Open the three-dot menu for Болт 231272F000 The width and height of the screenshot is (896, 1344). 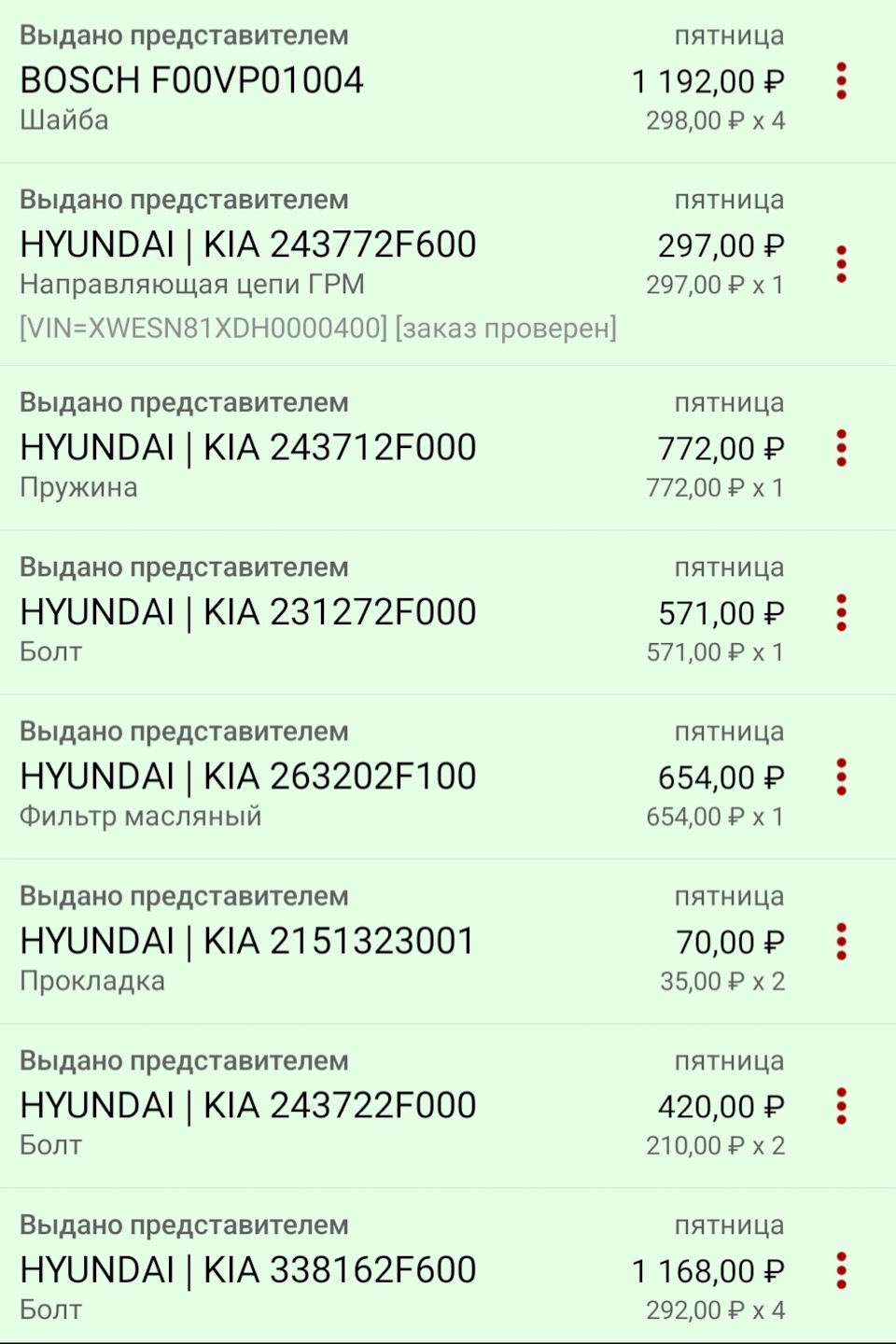(841, 613)
